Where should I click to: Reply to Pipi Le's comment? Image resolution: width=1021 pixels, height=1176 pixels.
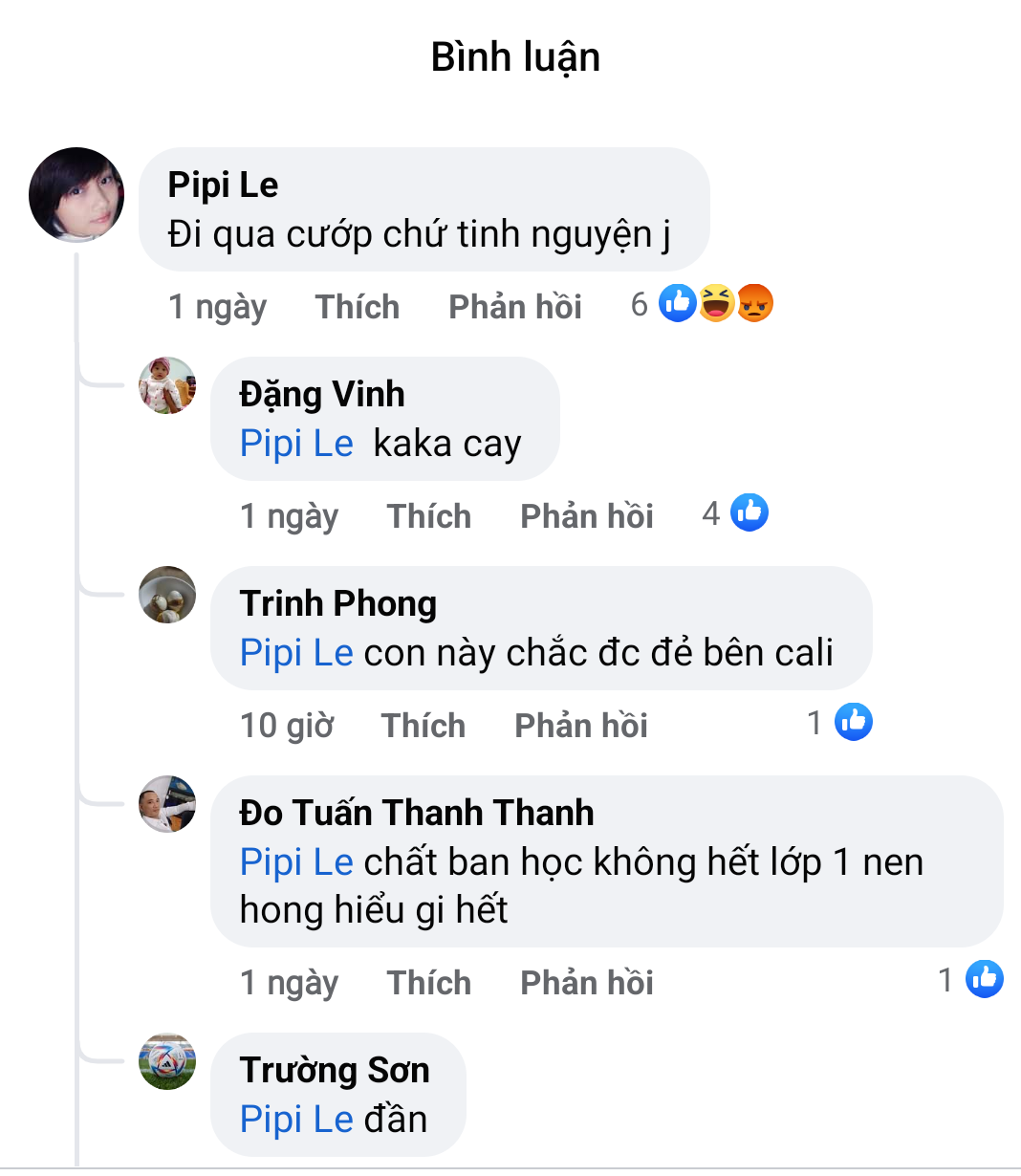pyautogui.click(x=514, y=307)
